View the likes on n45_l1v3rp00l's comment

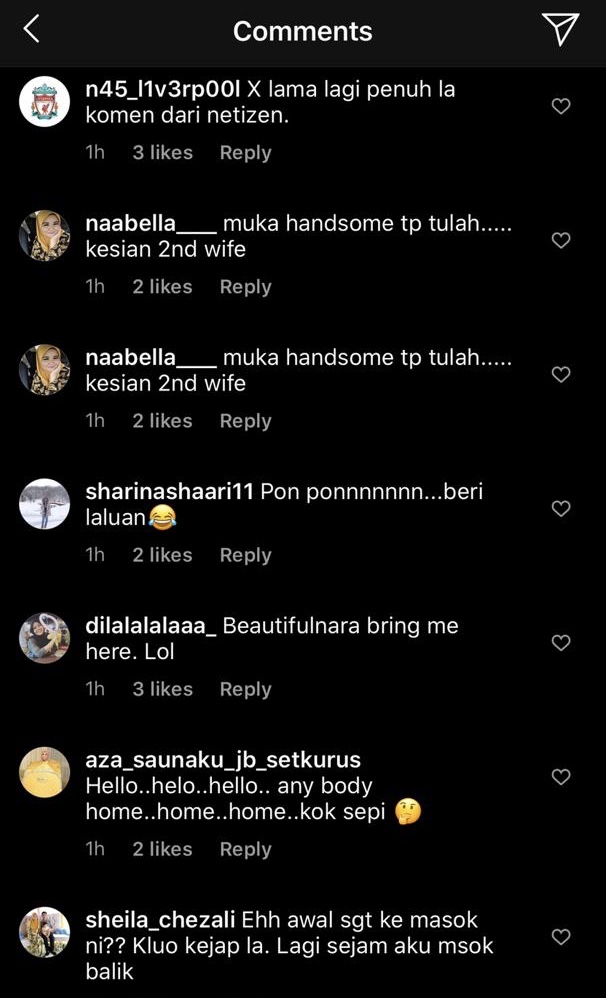point(162,153)
